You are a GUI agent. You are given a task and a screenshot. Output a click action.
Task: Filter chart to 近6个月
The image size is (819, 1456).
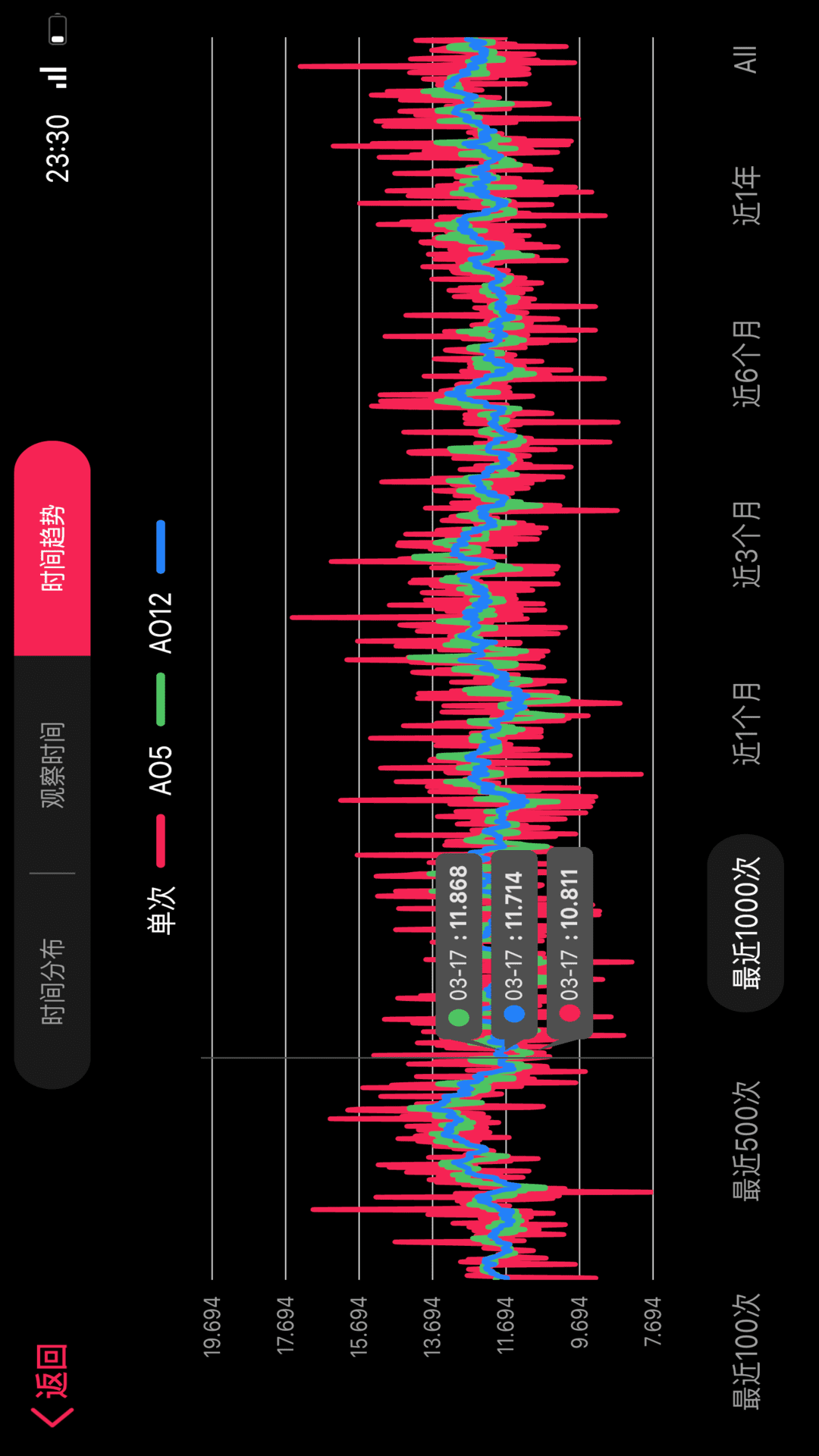pos(746,363)
